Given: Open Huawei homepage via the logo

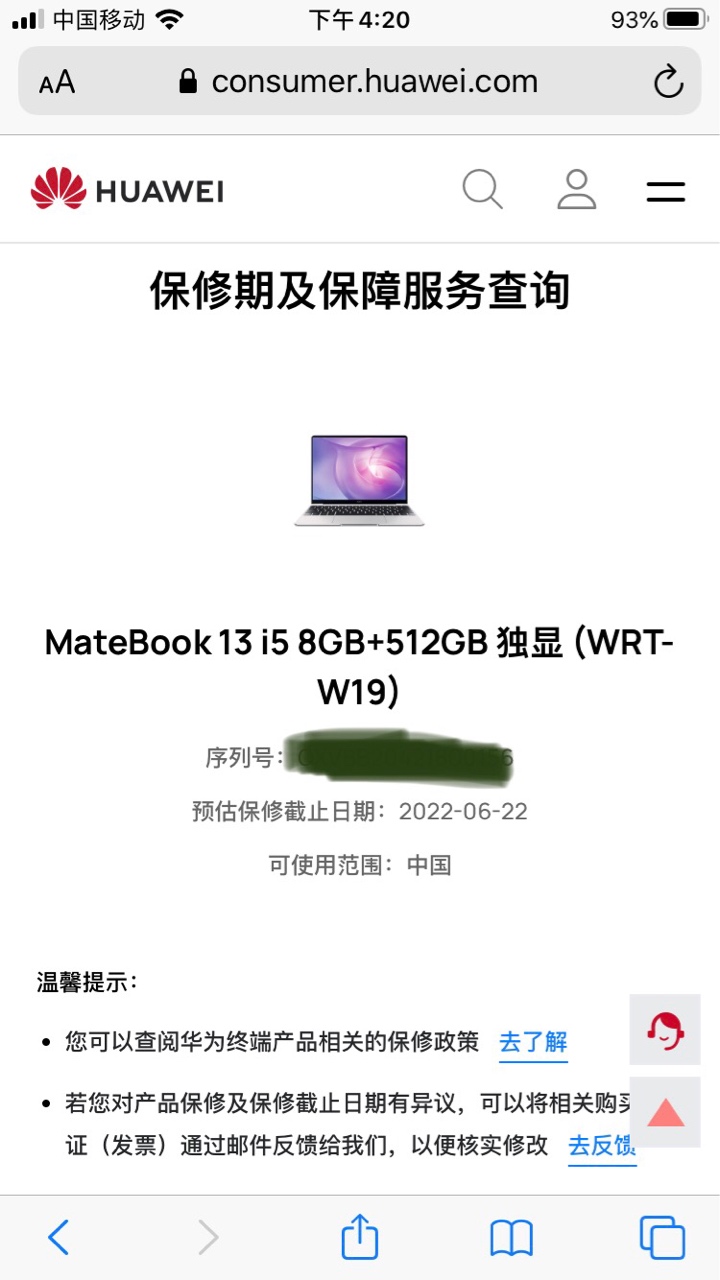Looking at the screenshot, I should [127, 190].
